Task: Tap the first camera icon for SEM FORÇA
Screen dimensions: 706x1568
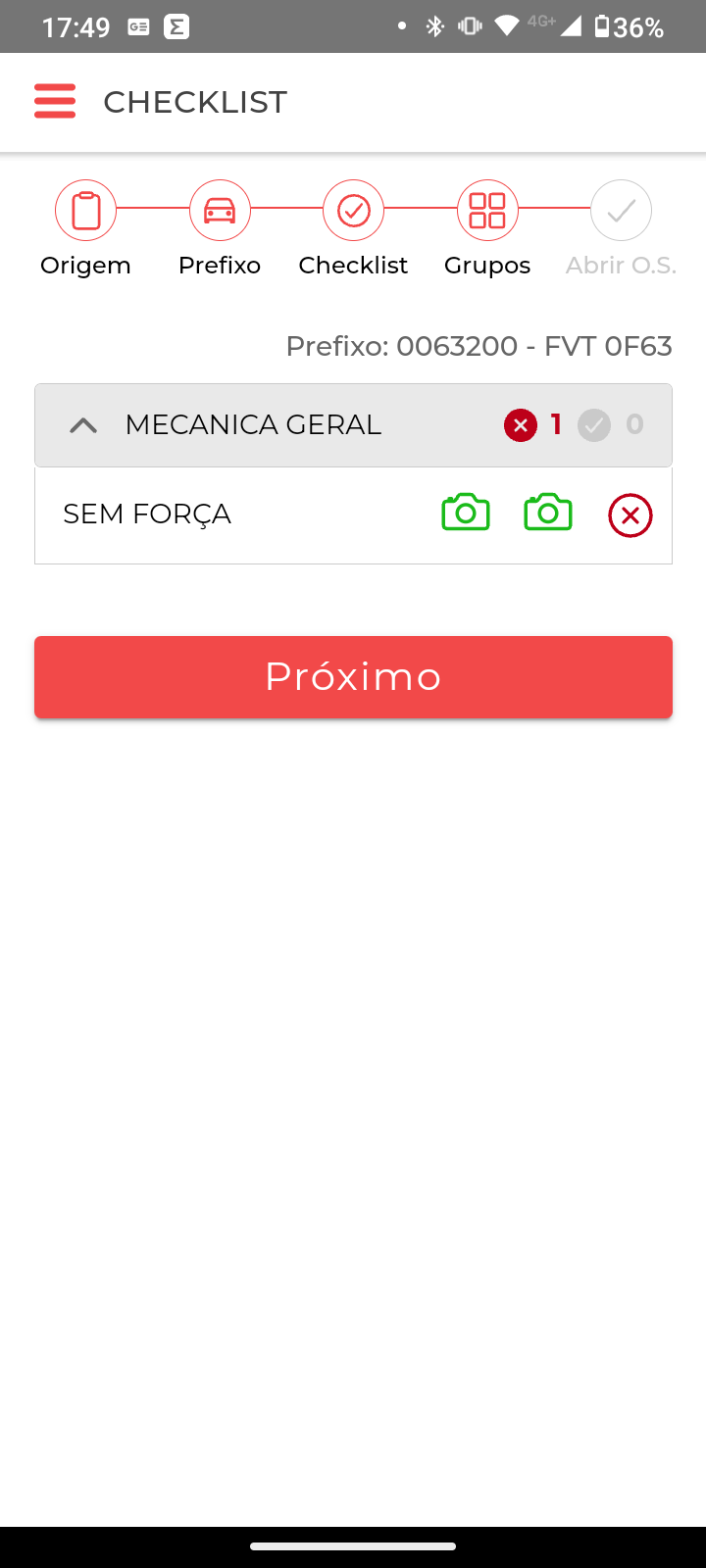Action: [466, 513]
